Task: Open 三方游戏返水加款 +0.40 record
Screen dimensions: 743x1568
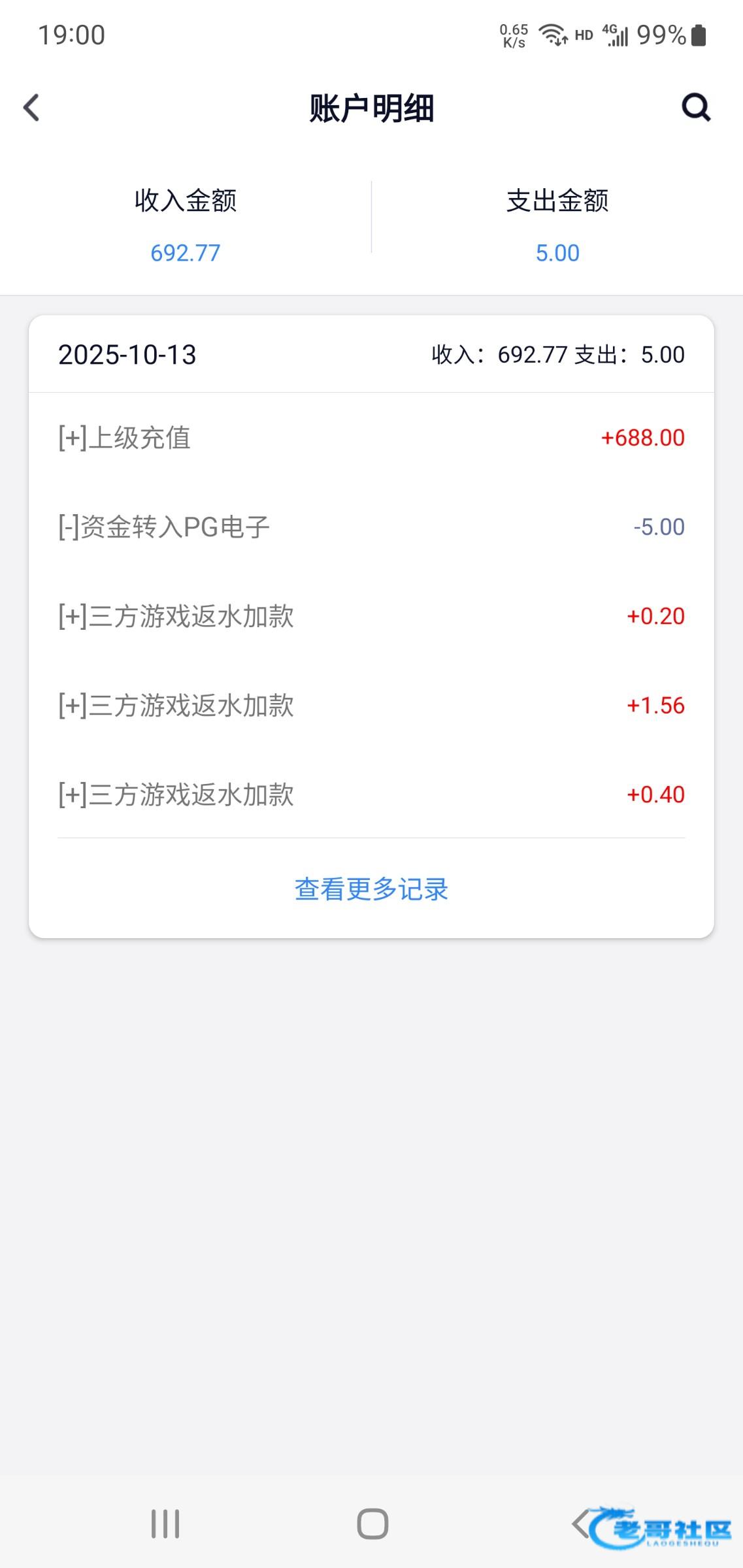Action: coord(371,794)
